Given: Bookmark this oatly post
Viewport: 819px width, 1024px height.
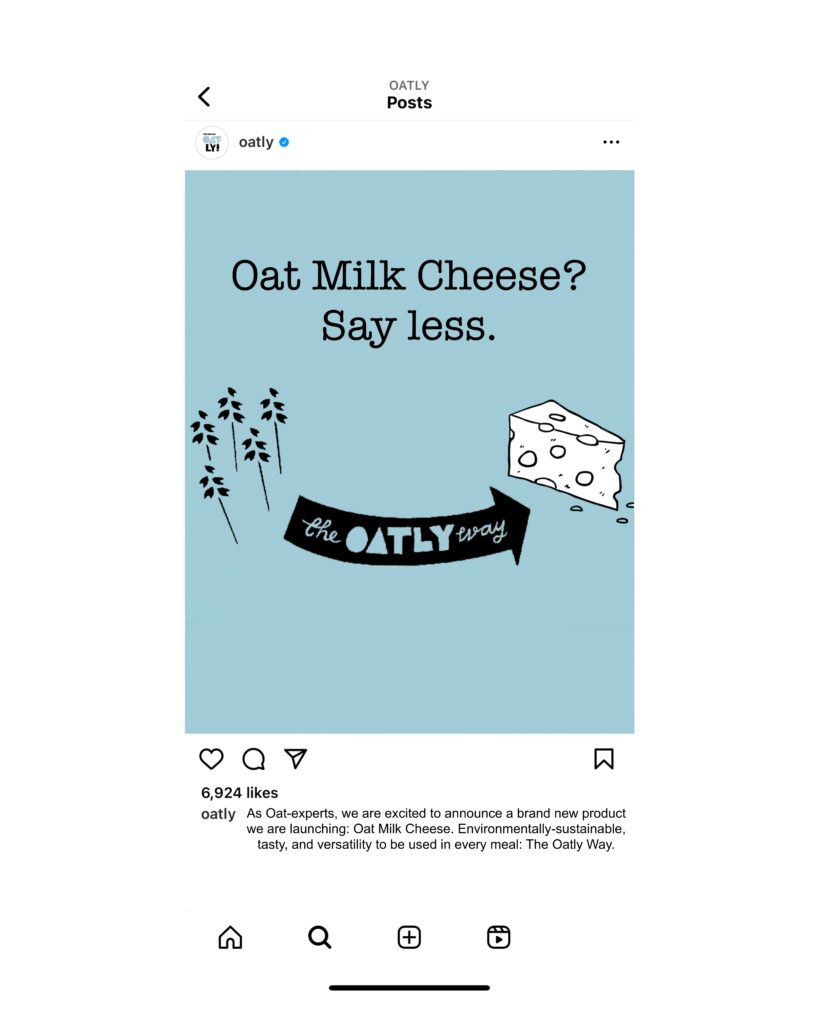Looking at the screenshot, I should (604, 759).
